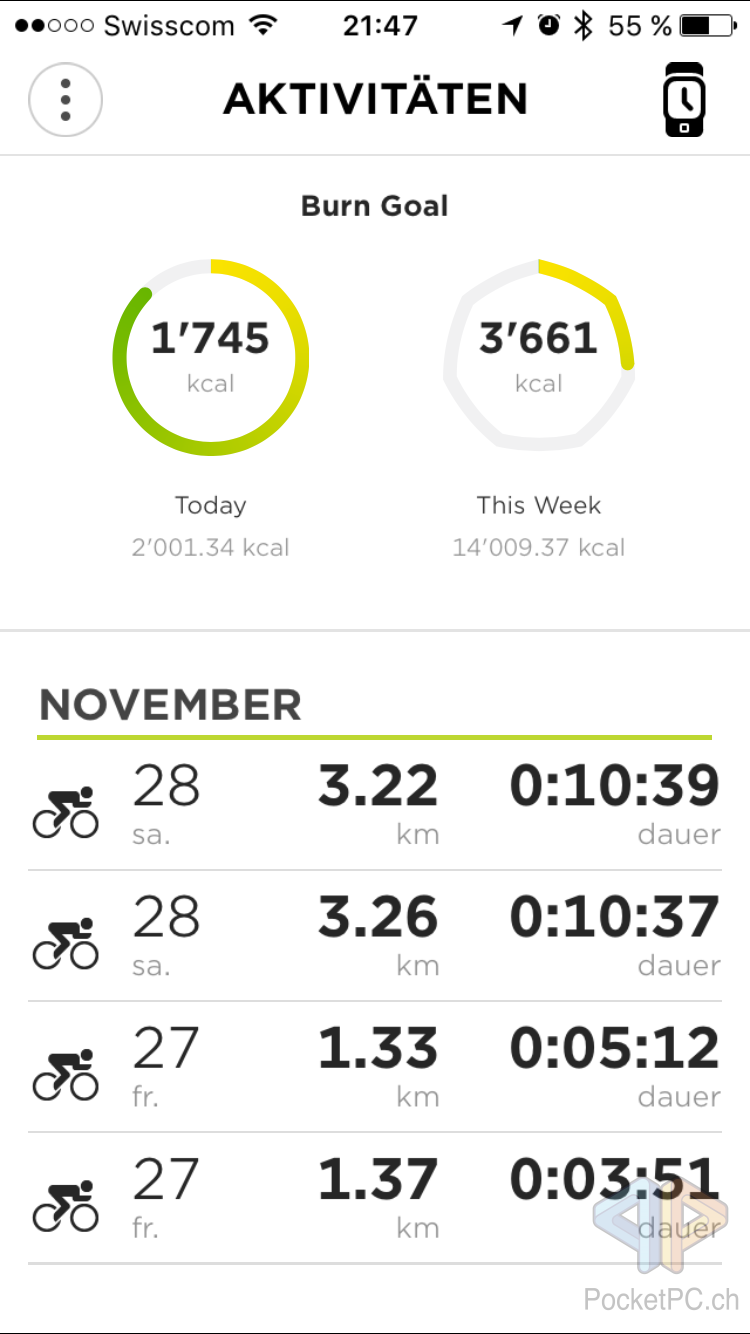
Task: Open the 1.37 km cycling activity
Action: [375, 1198]
